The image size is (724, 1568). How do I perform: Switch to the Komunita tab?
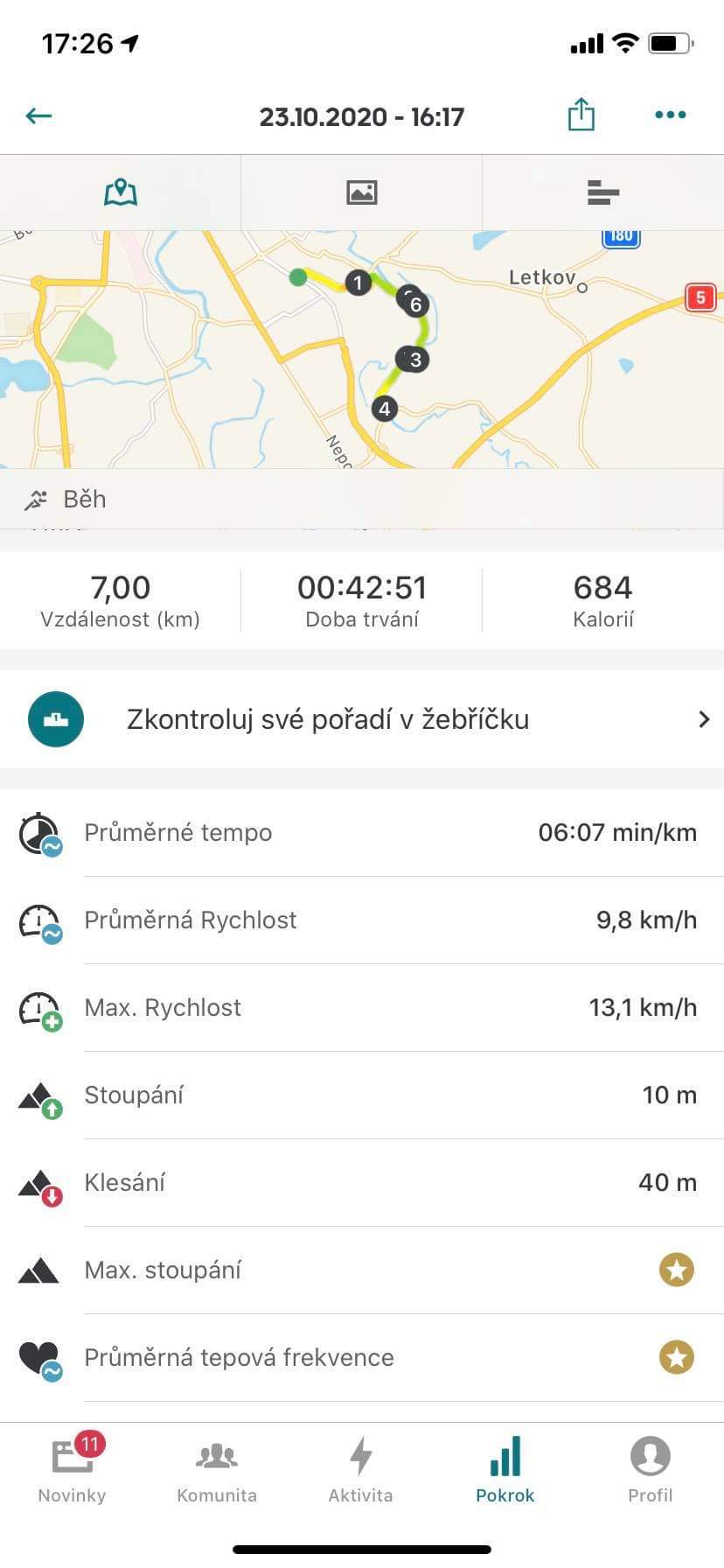217,1468
